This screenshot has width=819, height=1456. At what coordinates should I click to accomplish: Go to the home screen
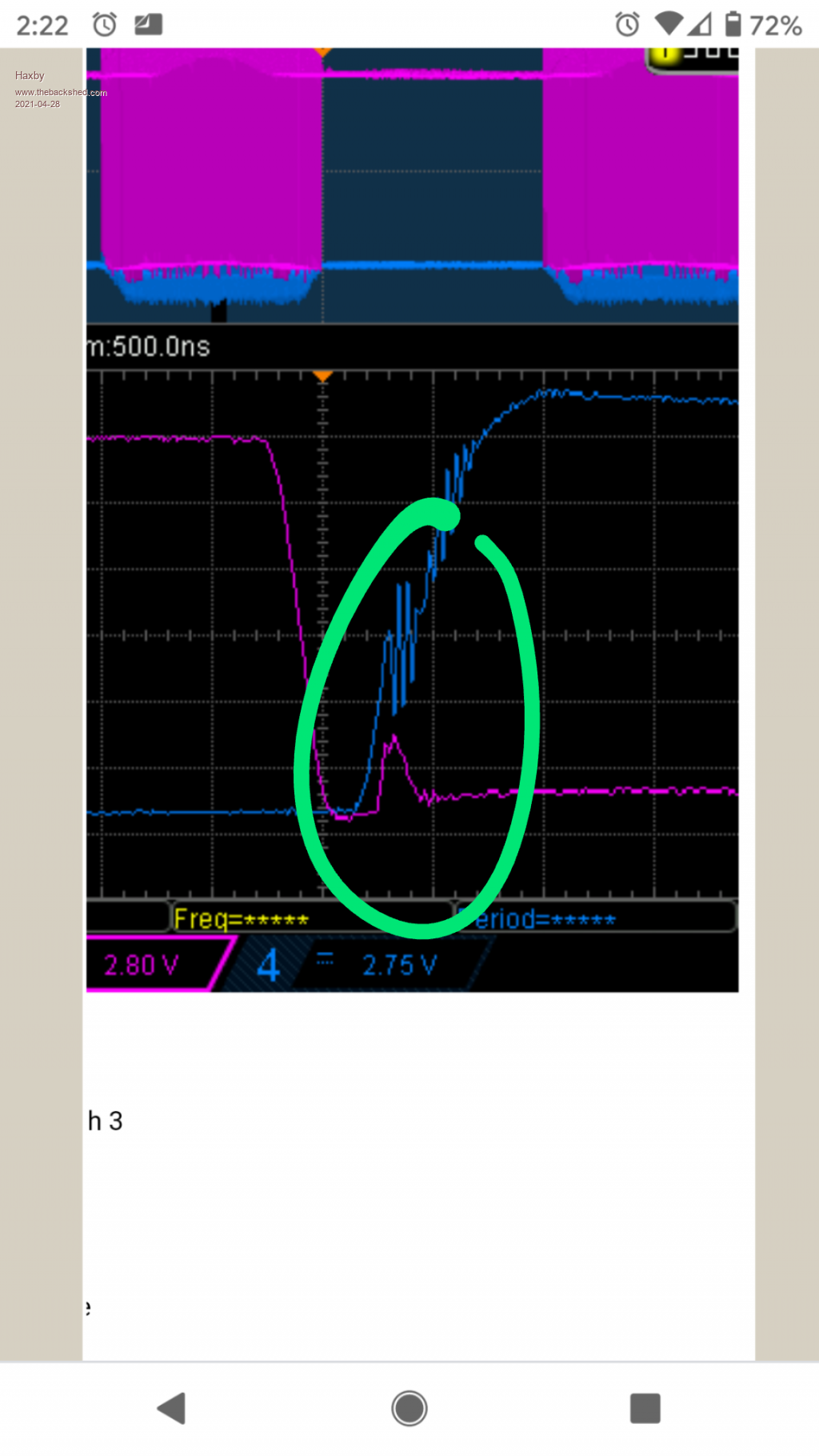tap(409, 1409)
